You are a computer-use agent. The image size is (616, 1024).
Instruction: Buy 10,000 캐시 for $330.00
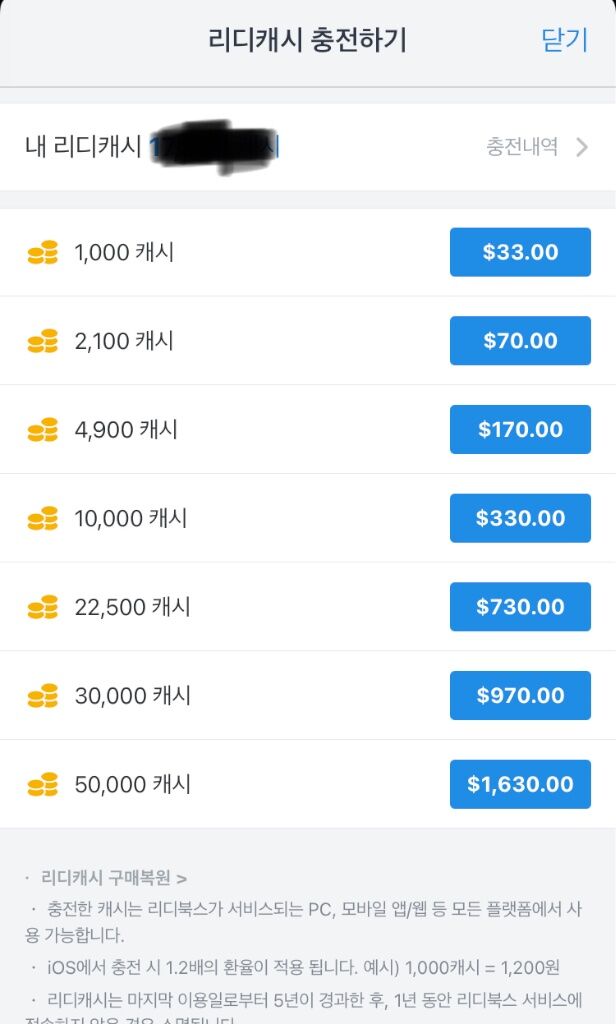coord(520,518)
